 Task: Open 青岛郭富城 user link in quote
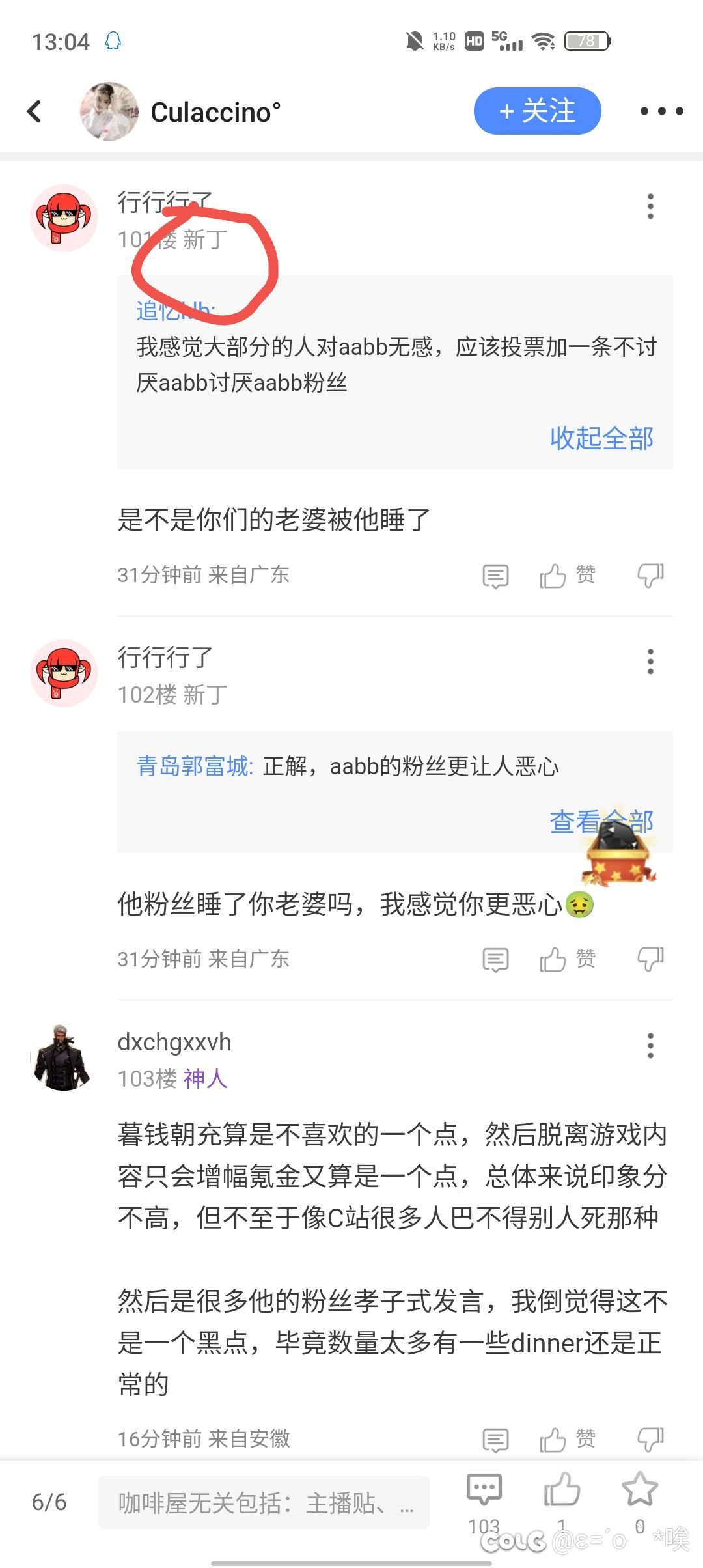(195, 766)
